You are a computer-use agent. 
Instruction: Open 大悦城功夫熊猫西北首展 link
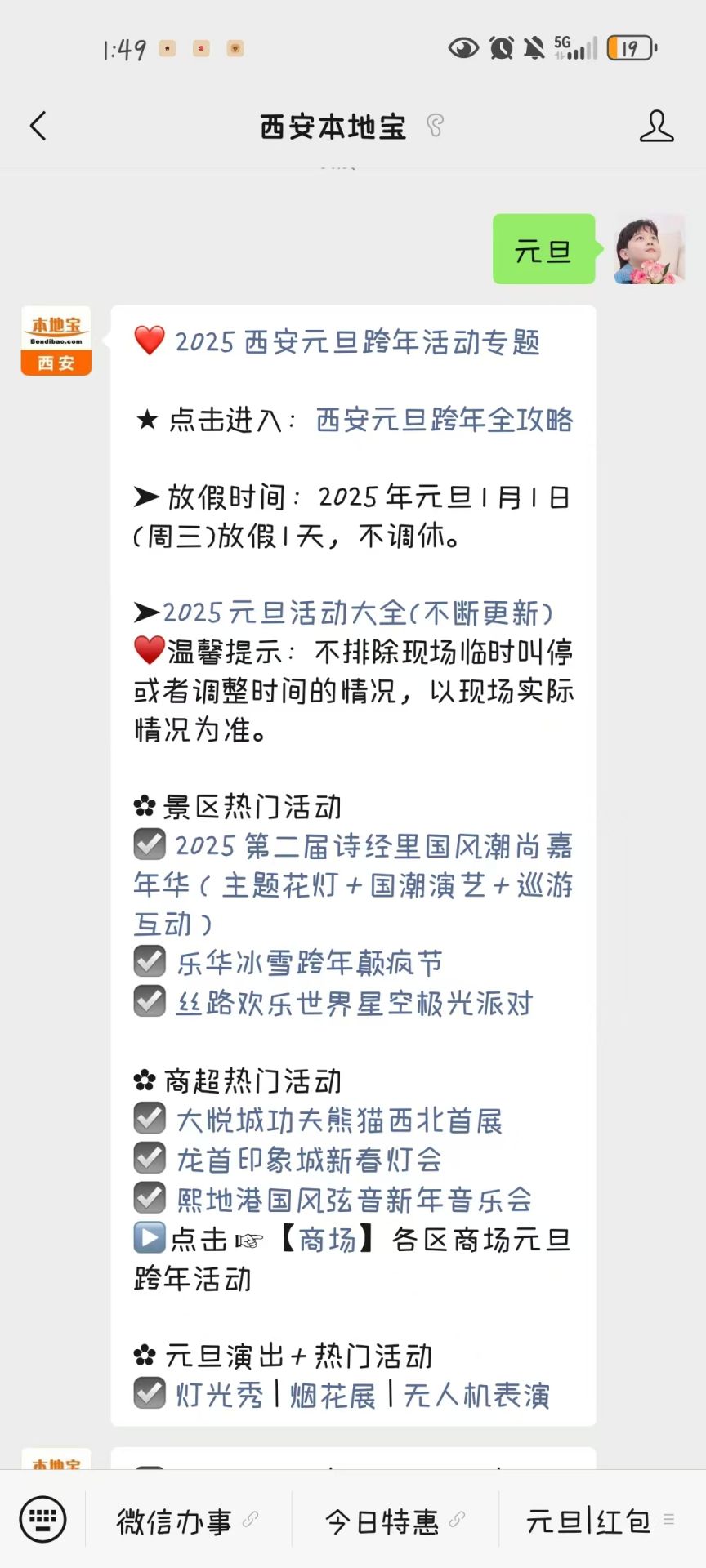coord(339,1120)
